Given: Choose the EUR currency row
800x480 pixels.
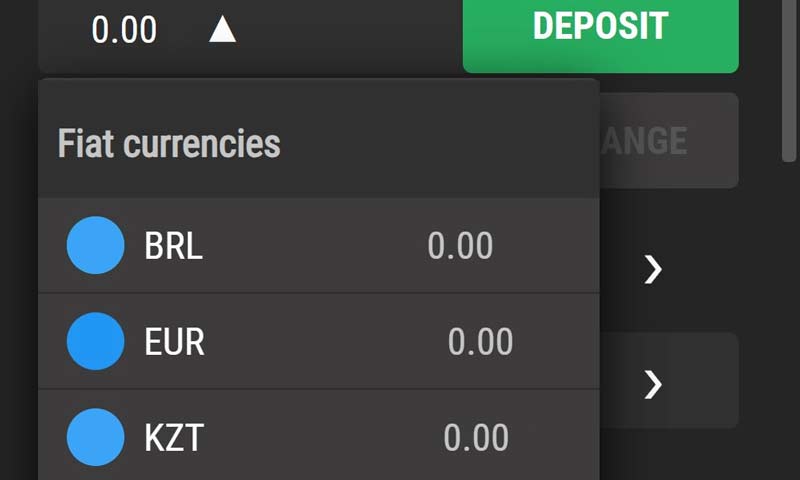Looking at the screenshot, I should [x=318, y=342].
